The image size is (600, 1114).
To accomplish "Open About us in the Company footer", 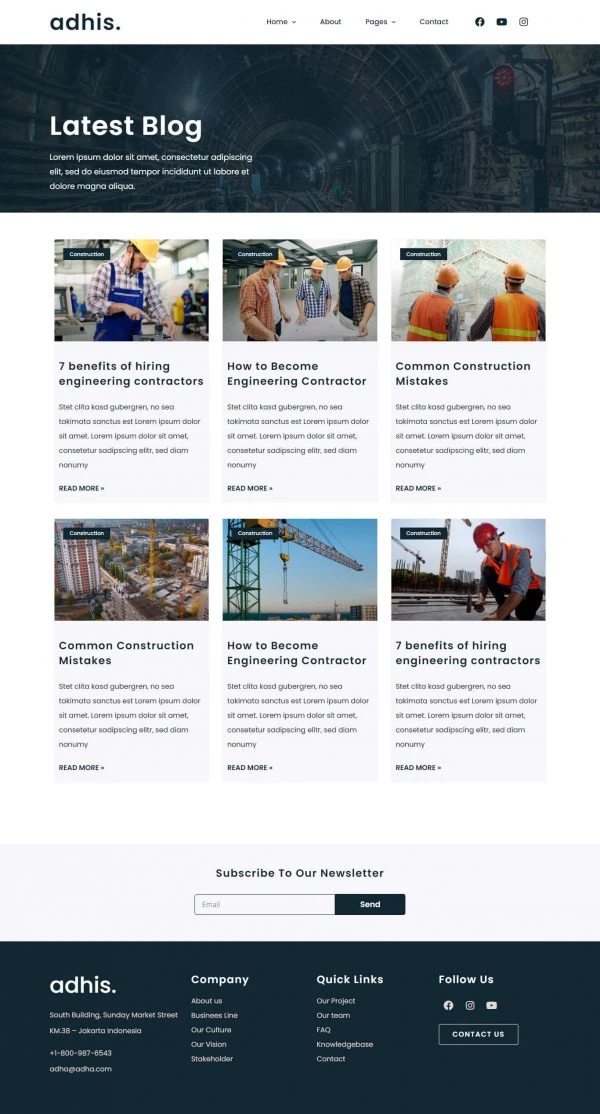I will pyautogui.click(x=207, y=1000).
